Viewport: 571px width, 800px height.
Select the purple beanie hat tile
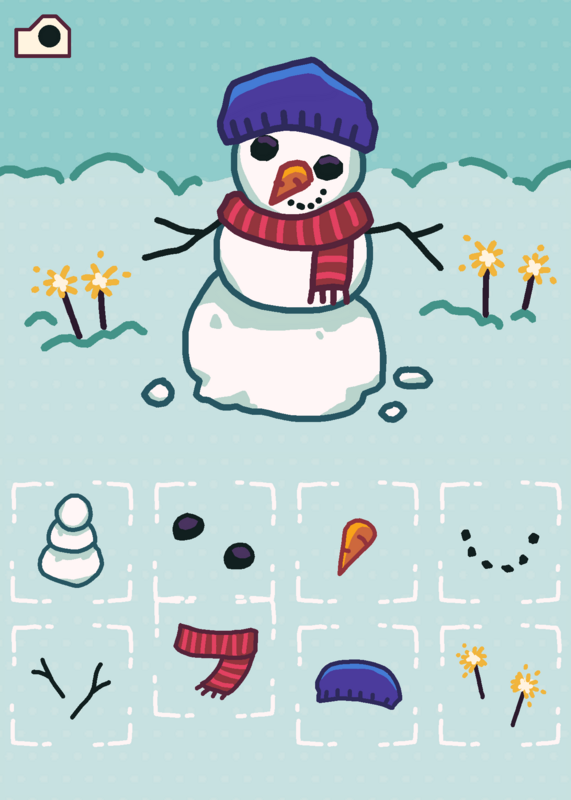[357, 684]
